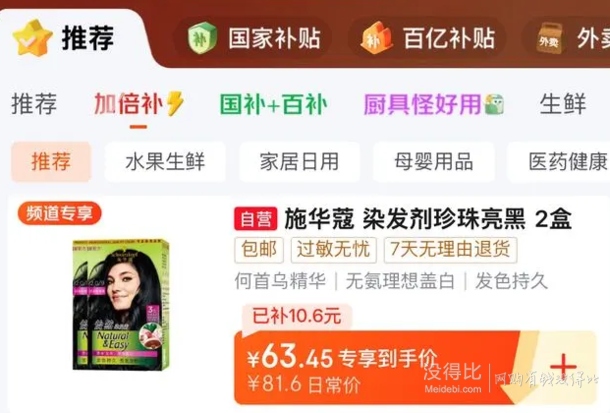Add the 施华蔻 hair dye to cart
The width and height of the screenshot is (610, 413).
[564, 366]
